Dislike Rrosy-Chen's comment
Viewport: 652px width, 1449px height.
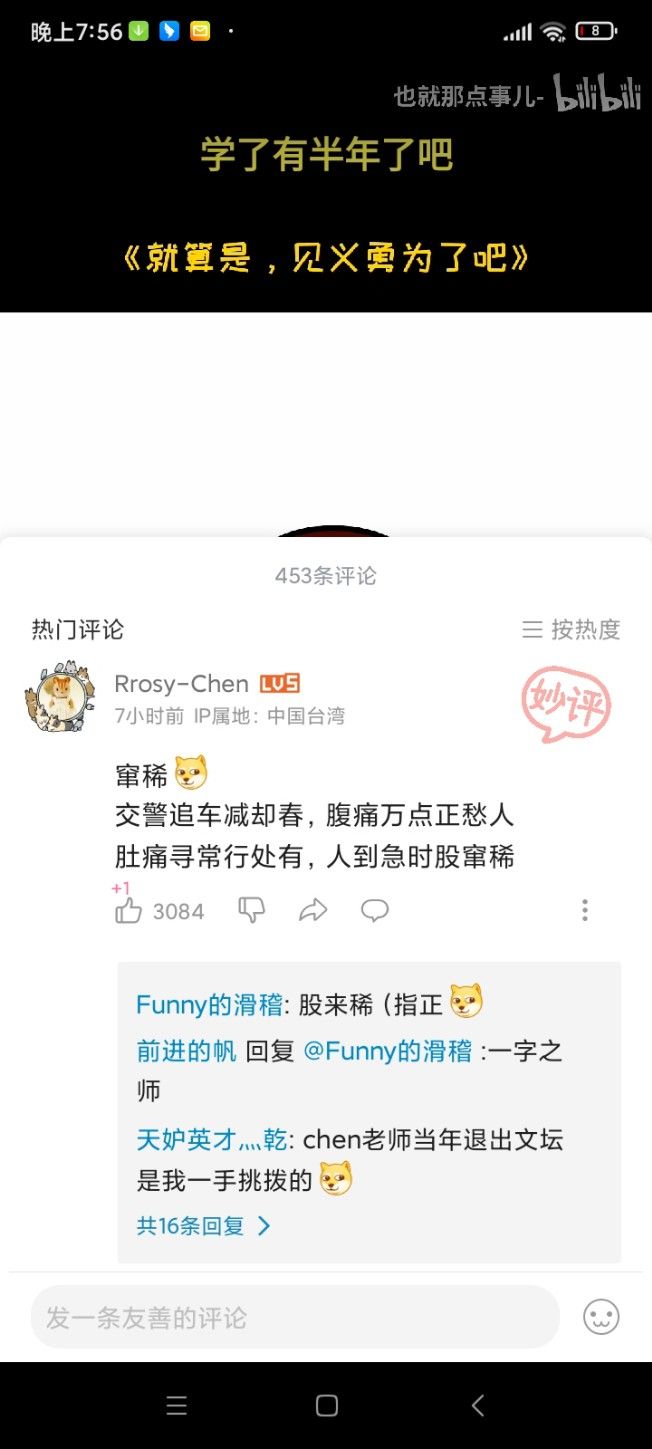click(x=251, y=910)
